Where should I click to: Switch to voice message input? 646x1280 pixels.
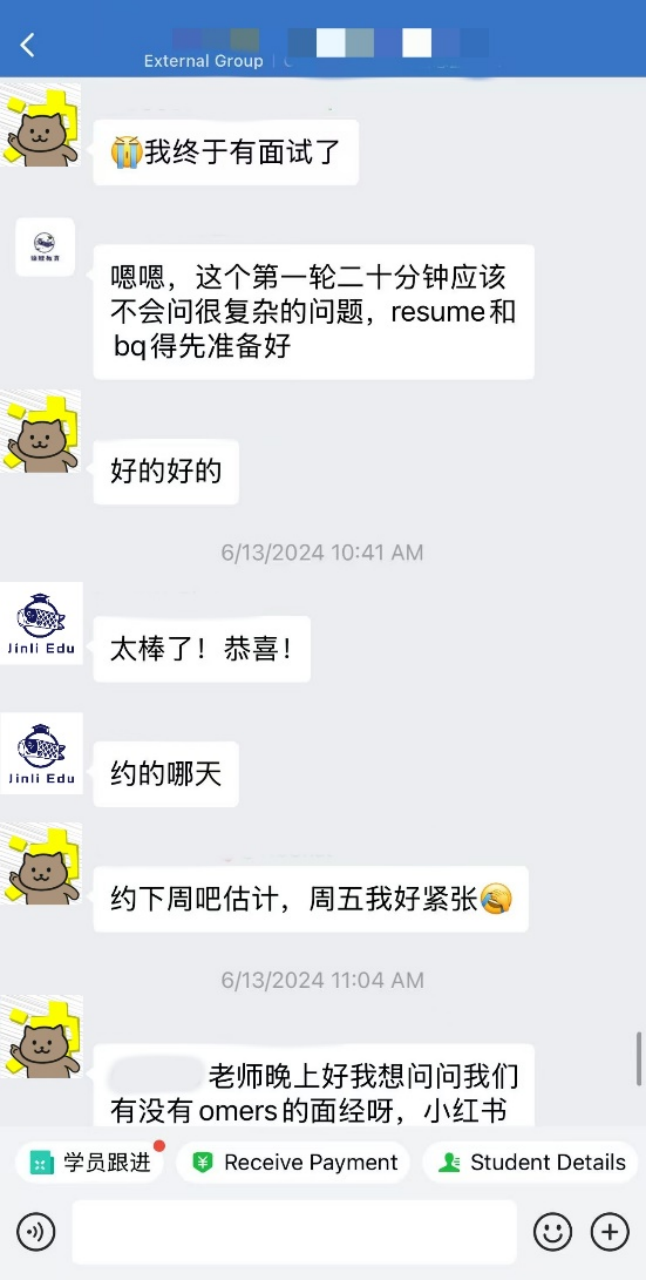[36, 1232]
